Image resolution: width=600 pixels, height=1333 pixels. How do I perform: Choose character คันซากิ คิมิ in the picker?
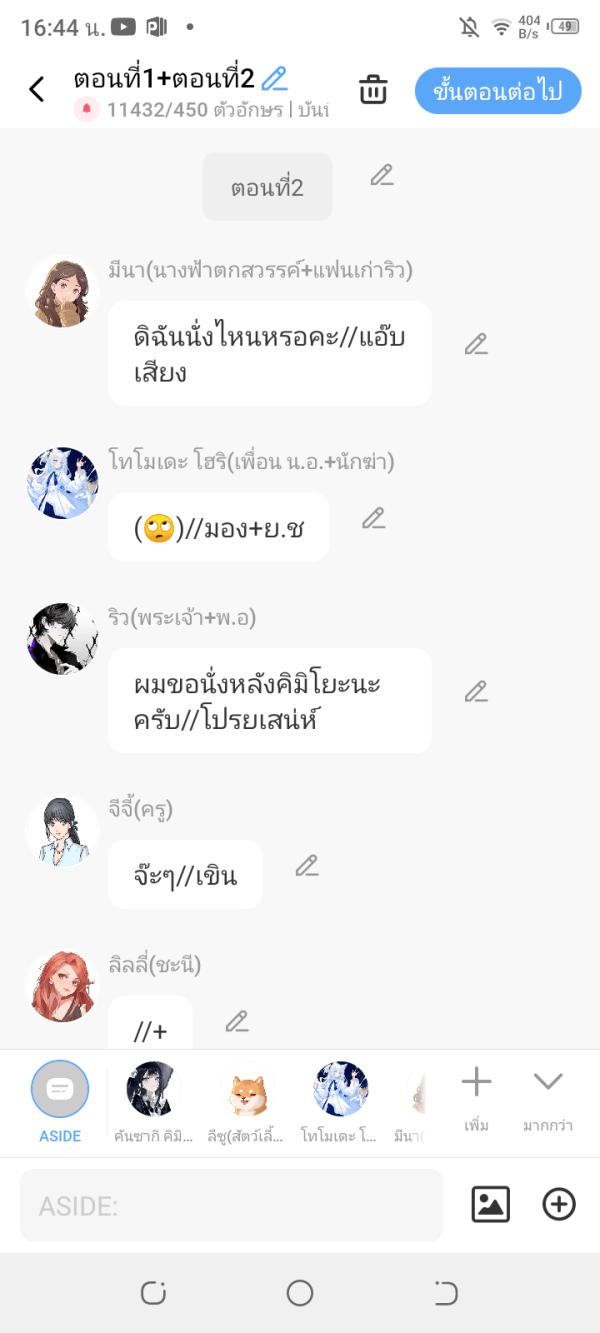pyautogui.click(x=152, y=1098)
